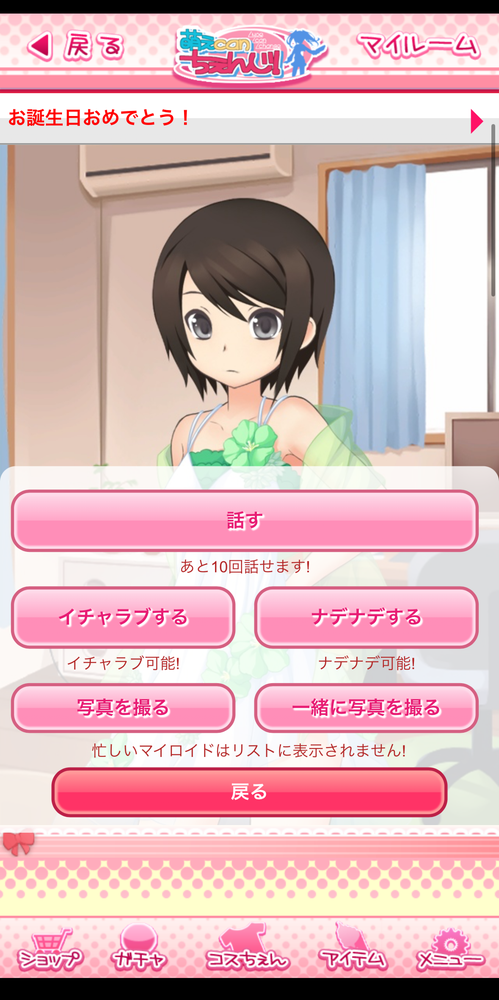Open the ショップ tab
The width and height of the screenshot is (499, 1000).
coord(50,949)
